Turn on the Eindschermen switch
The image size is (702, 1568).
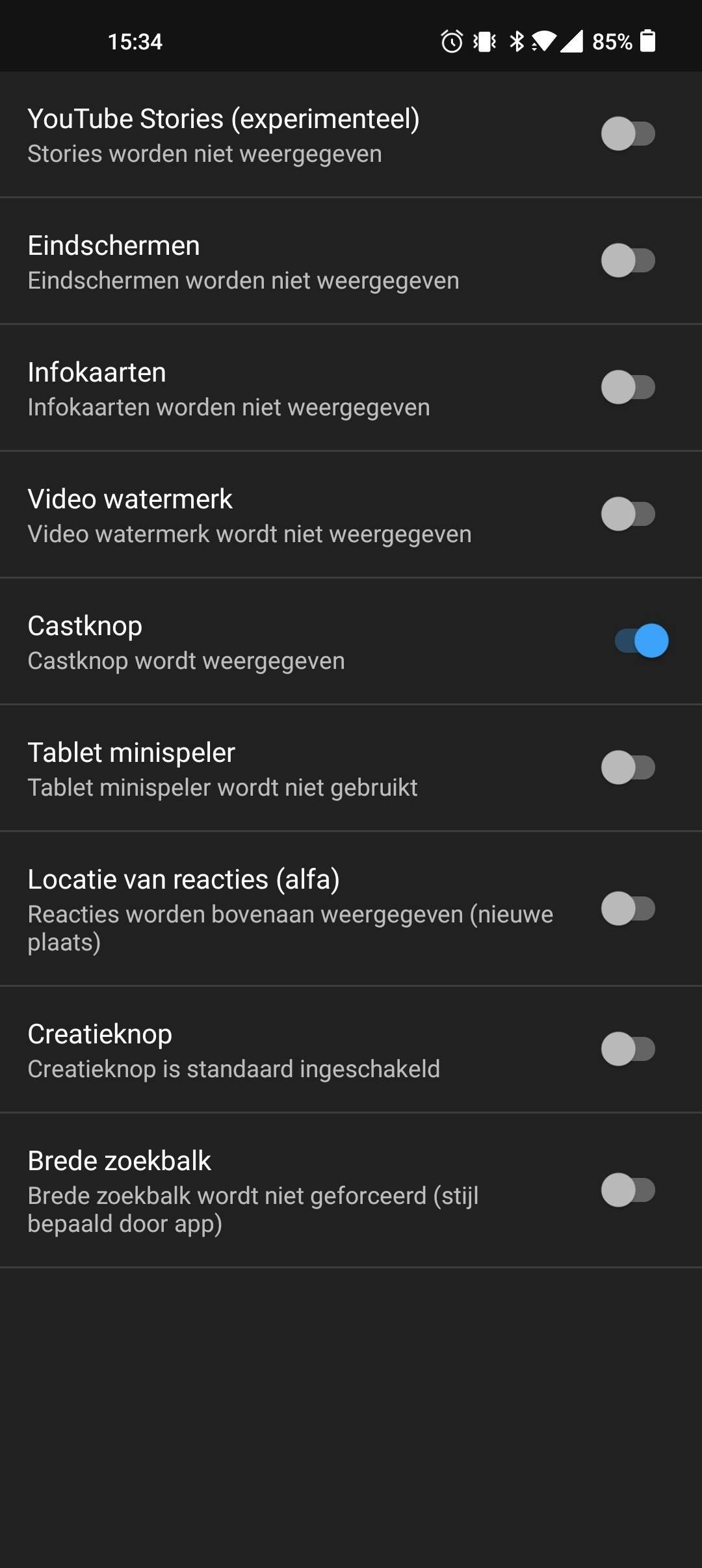pos(628,261)
